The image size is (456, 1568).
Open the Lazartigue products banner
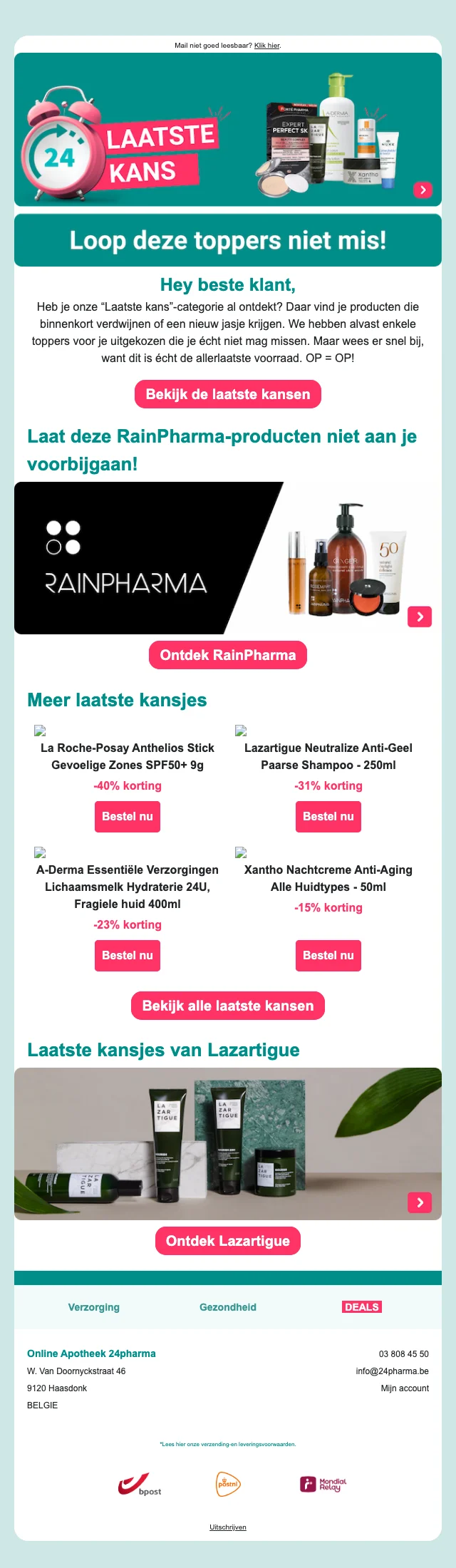tap(228, 1143)
